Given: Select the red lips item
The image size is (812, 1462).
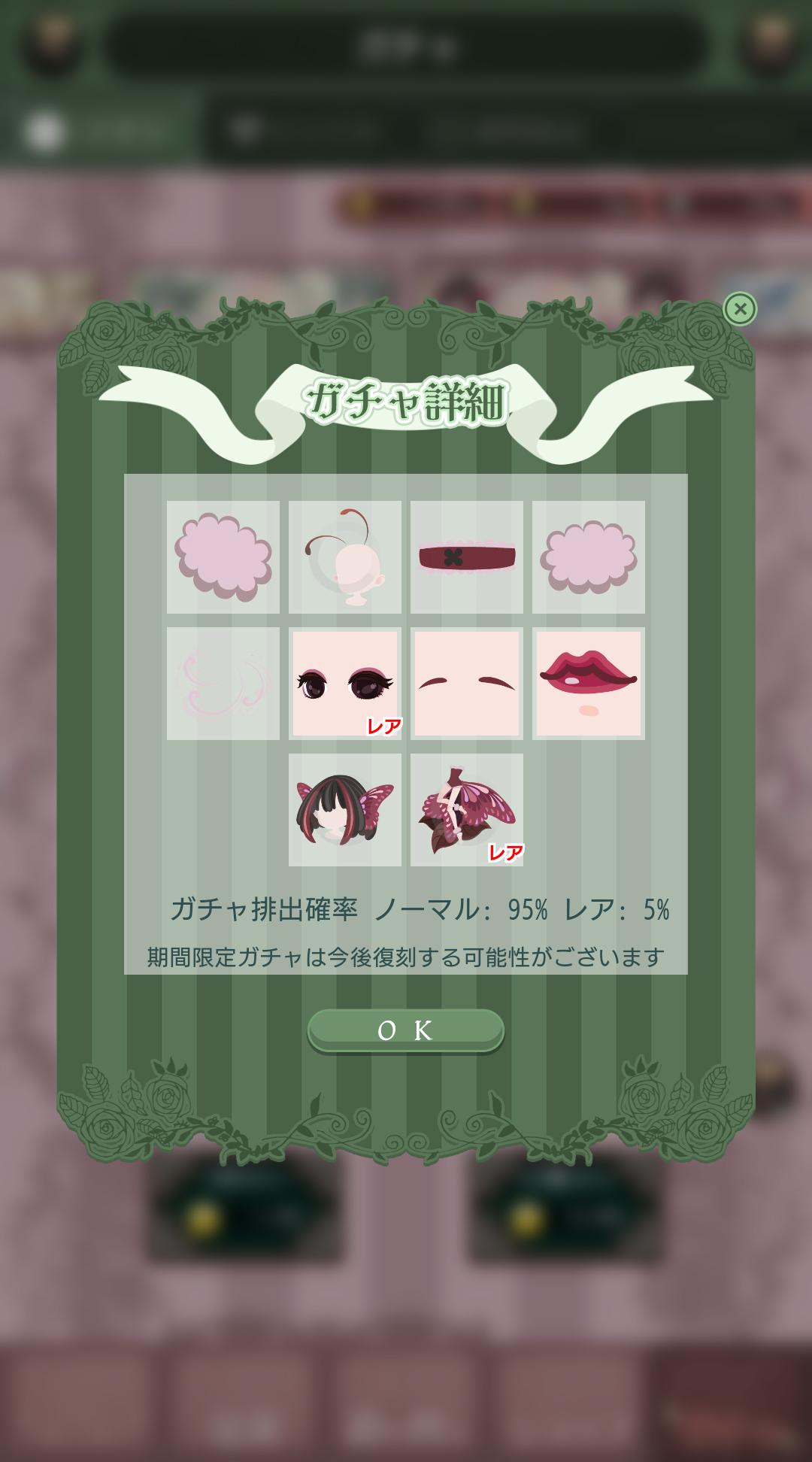Looking at the screenshot, I should pos(589,684).
